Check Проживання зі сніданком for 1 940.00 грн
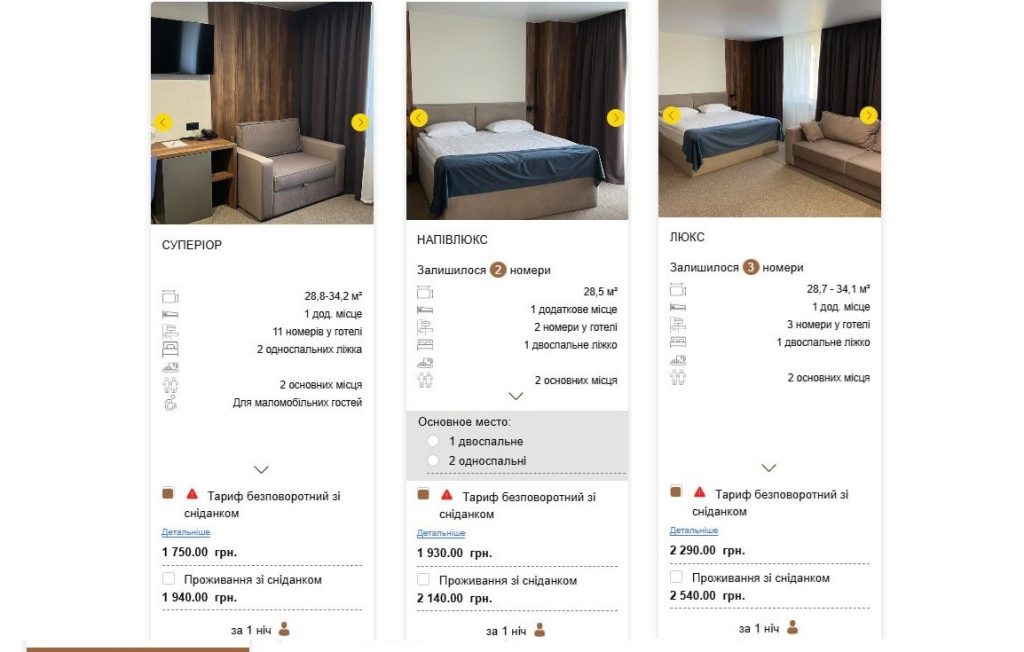 click(168, 579)
